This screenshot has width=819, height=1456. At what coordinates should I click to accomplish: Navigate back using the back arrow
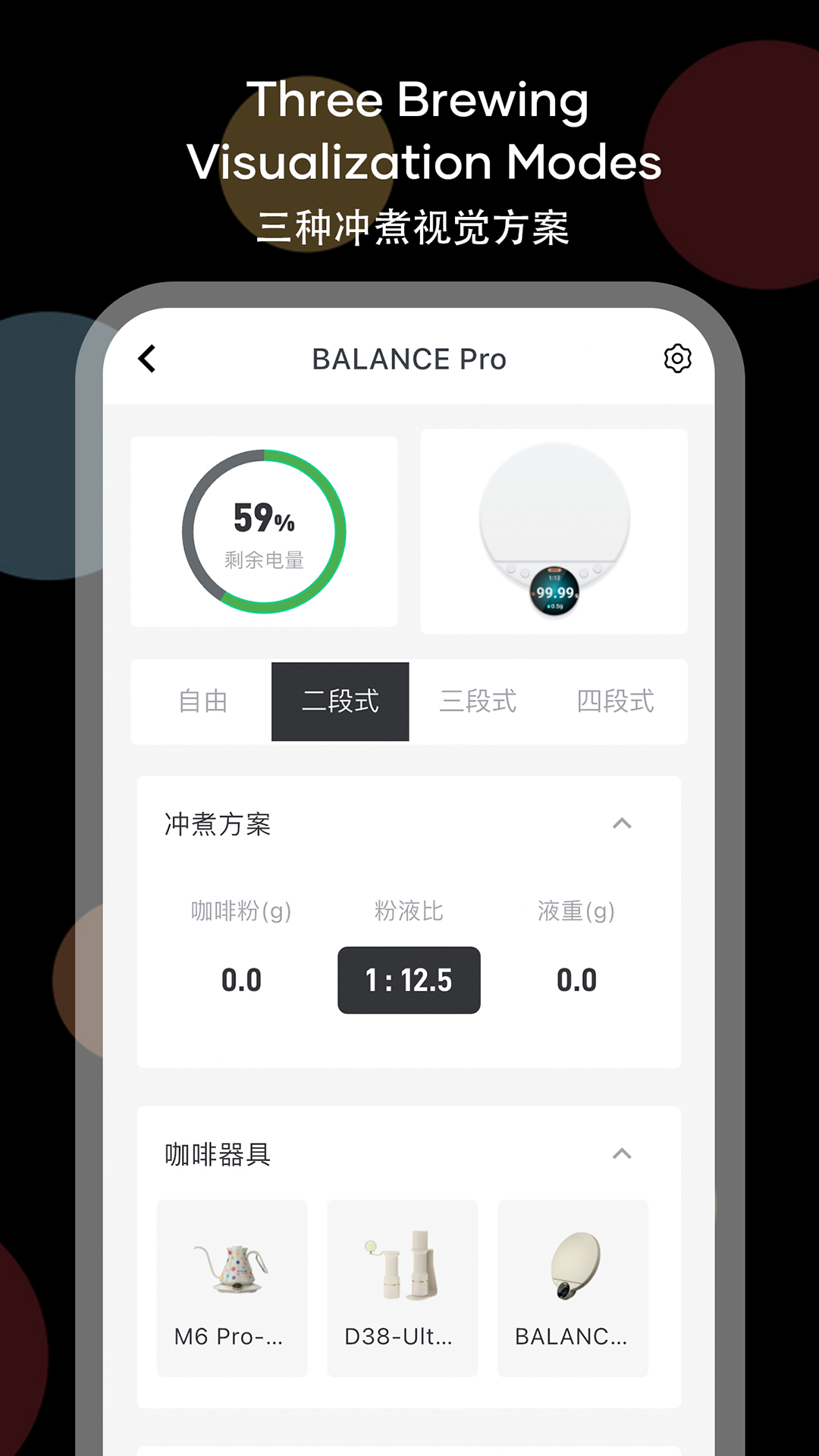146,359
